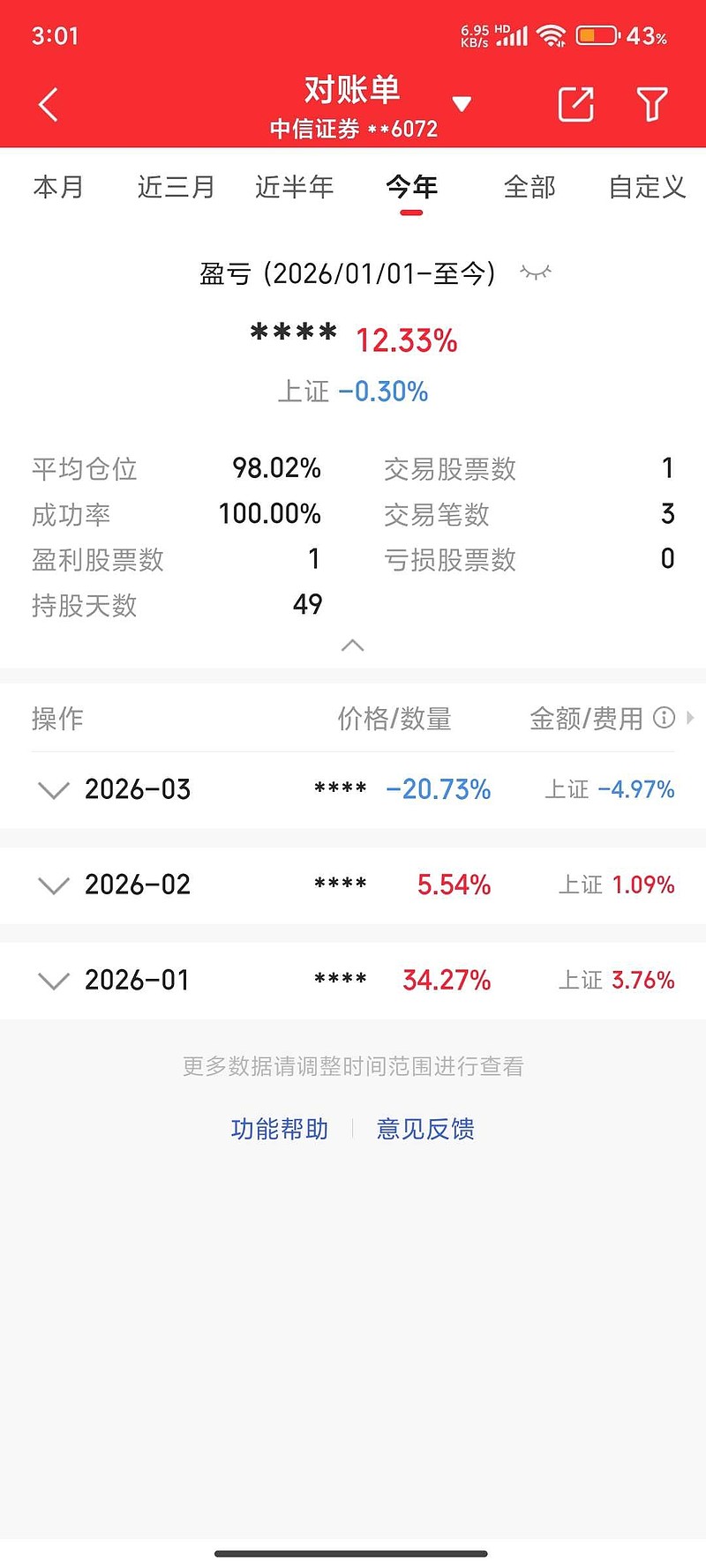Screen dimensions: 706x1568
Task: Switch to the 全部 tab
Action: (x=529, y=188)
